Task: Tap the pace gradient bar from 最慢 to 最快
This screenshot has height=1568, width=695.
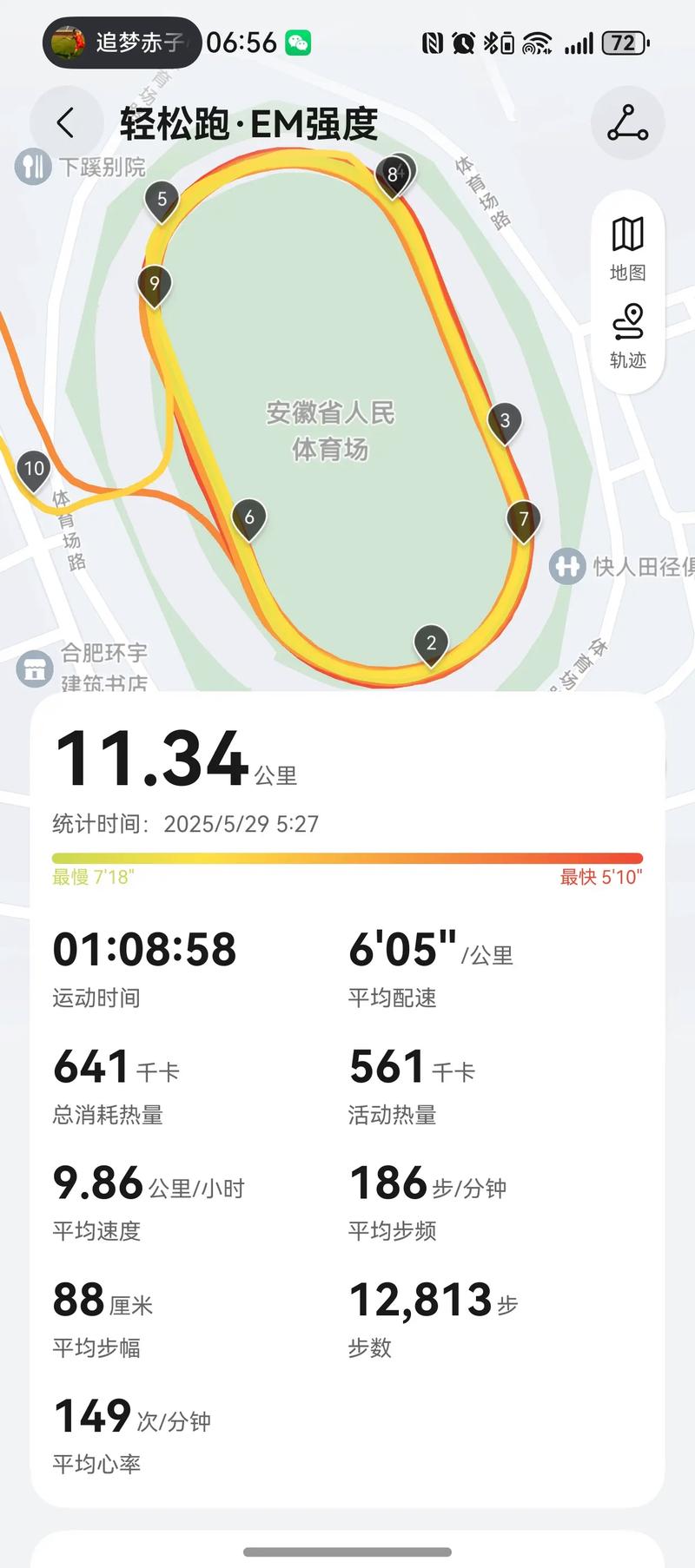Action: (x=347, y=855)
